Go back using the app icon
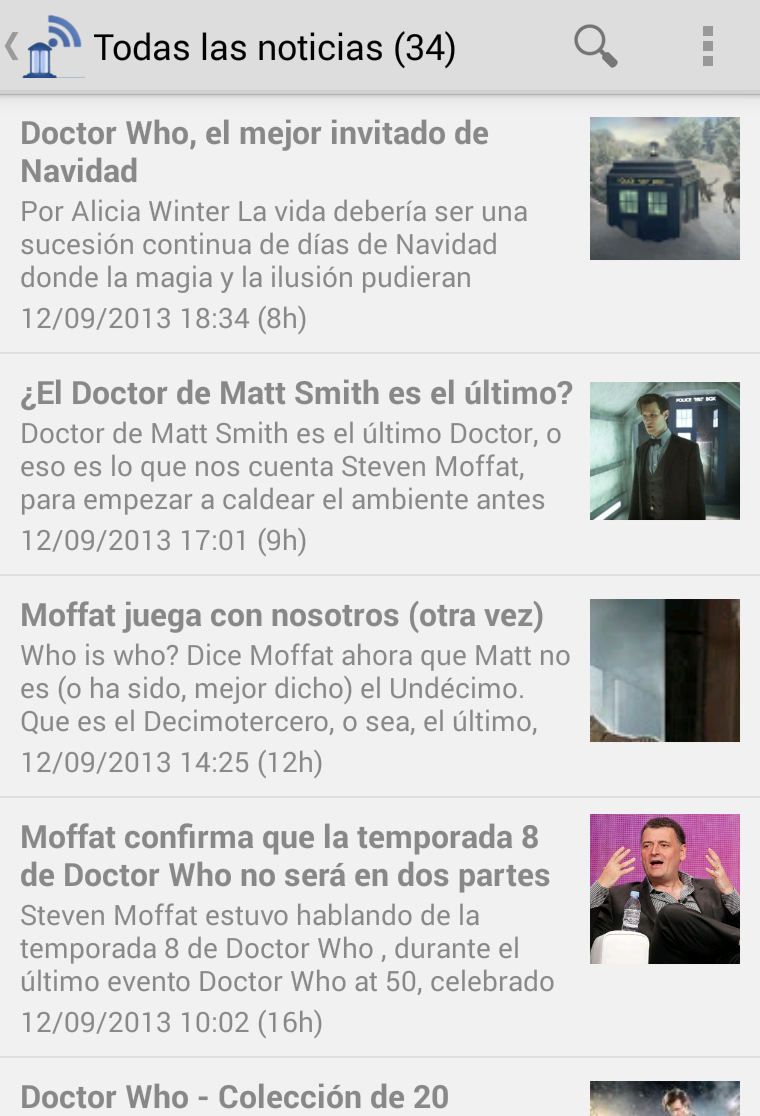This screenshot has width=760, height=1116. [x=46, y=46]
